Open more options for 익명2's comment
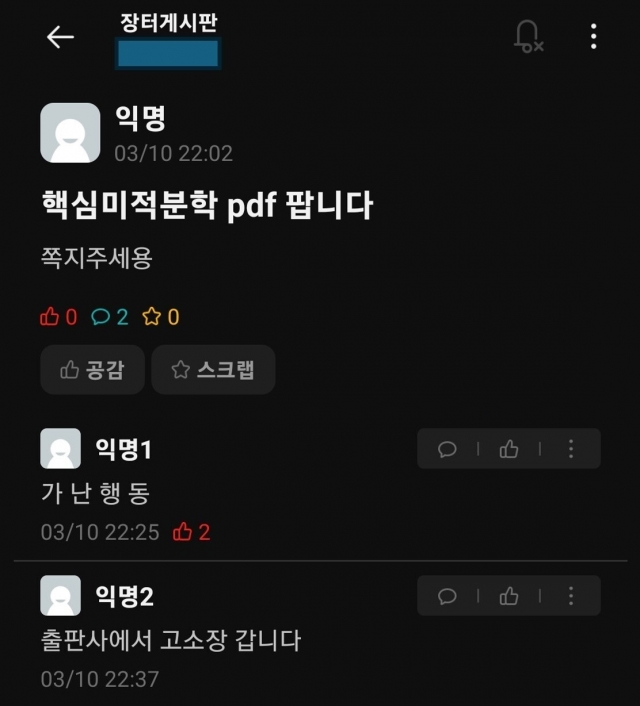This screenshot has height=706, width=640. coord(571,596)
